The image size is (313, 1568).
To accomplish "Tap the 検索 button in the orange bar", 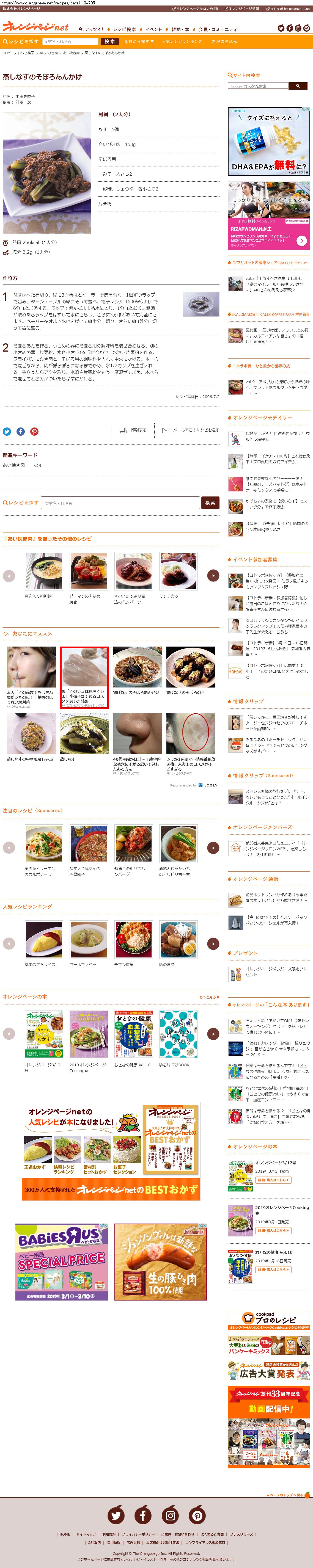I will pos(110,42).
